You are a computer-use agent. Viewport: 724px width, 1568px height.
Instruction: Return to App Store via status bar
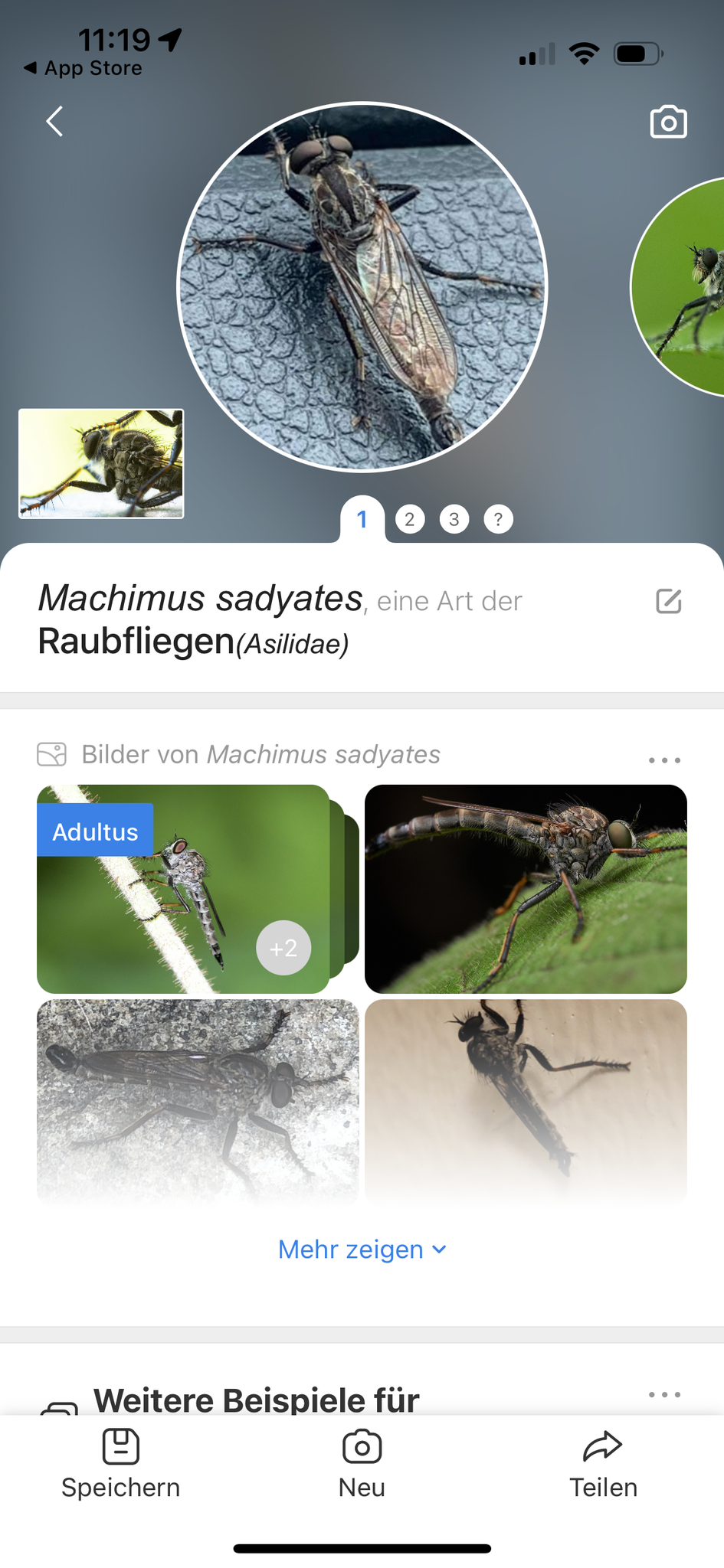pyautogui.click(x=83, y=68)
